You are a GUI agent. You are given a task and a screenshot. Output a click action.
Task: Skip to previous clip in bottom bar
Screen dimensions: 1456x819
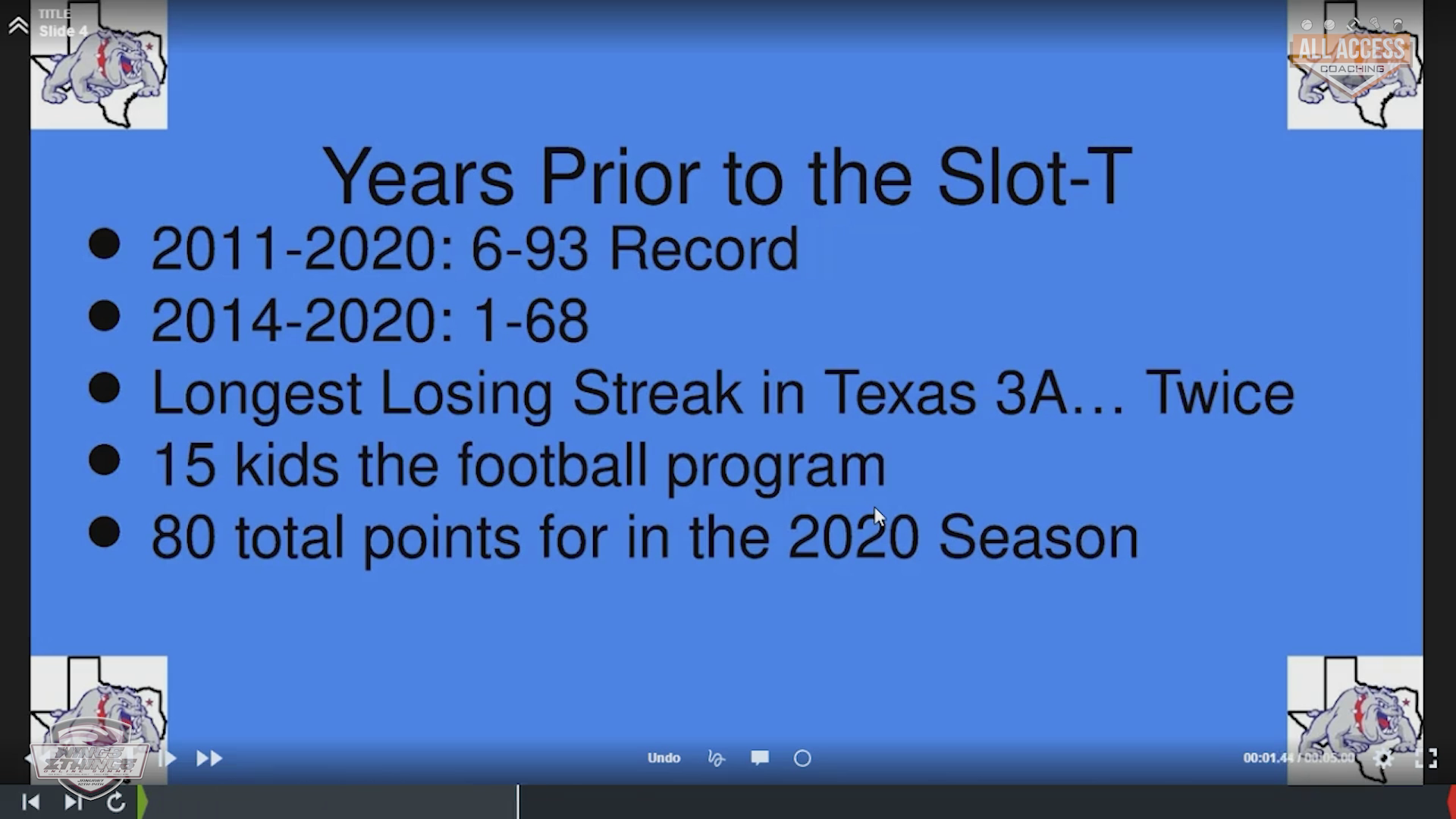pyautogui.click(x=31, y=802)
